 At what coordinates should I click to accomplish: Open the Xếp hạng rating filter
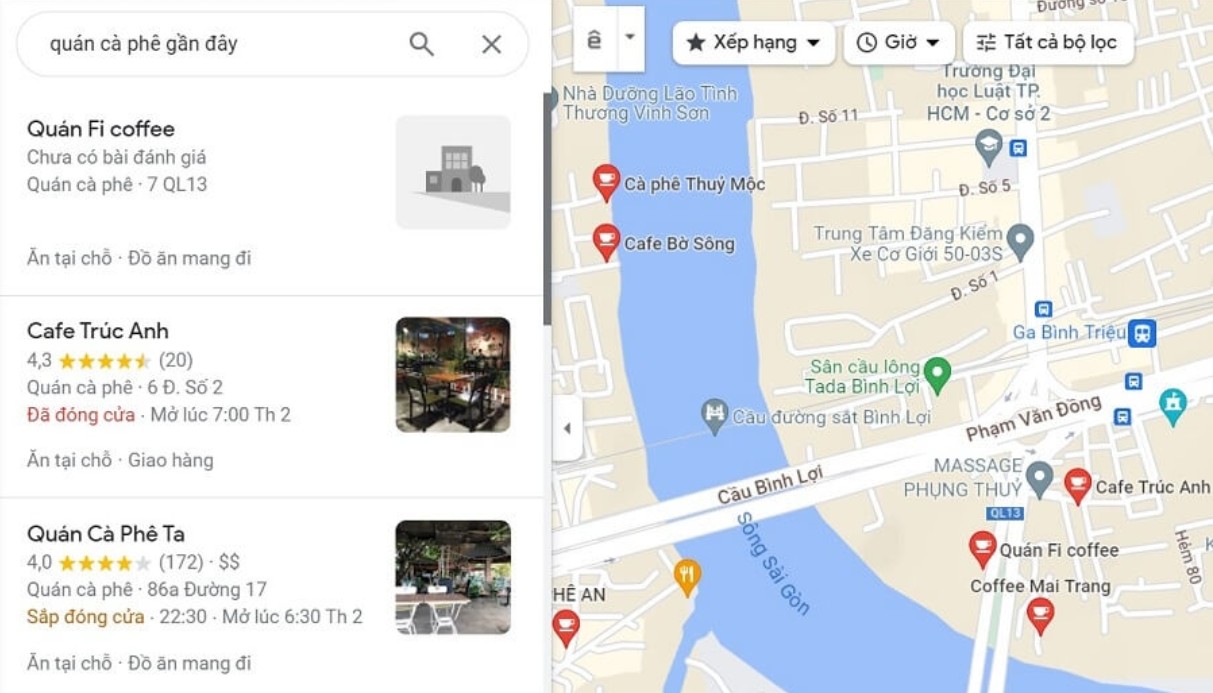click(754, 43)
